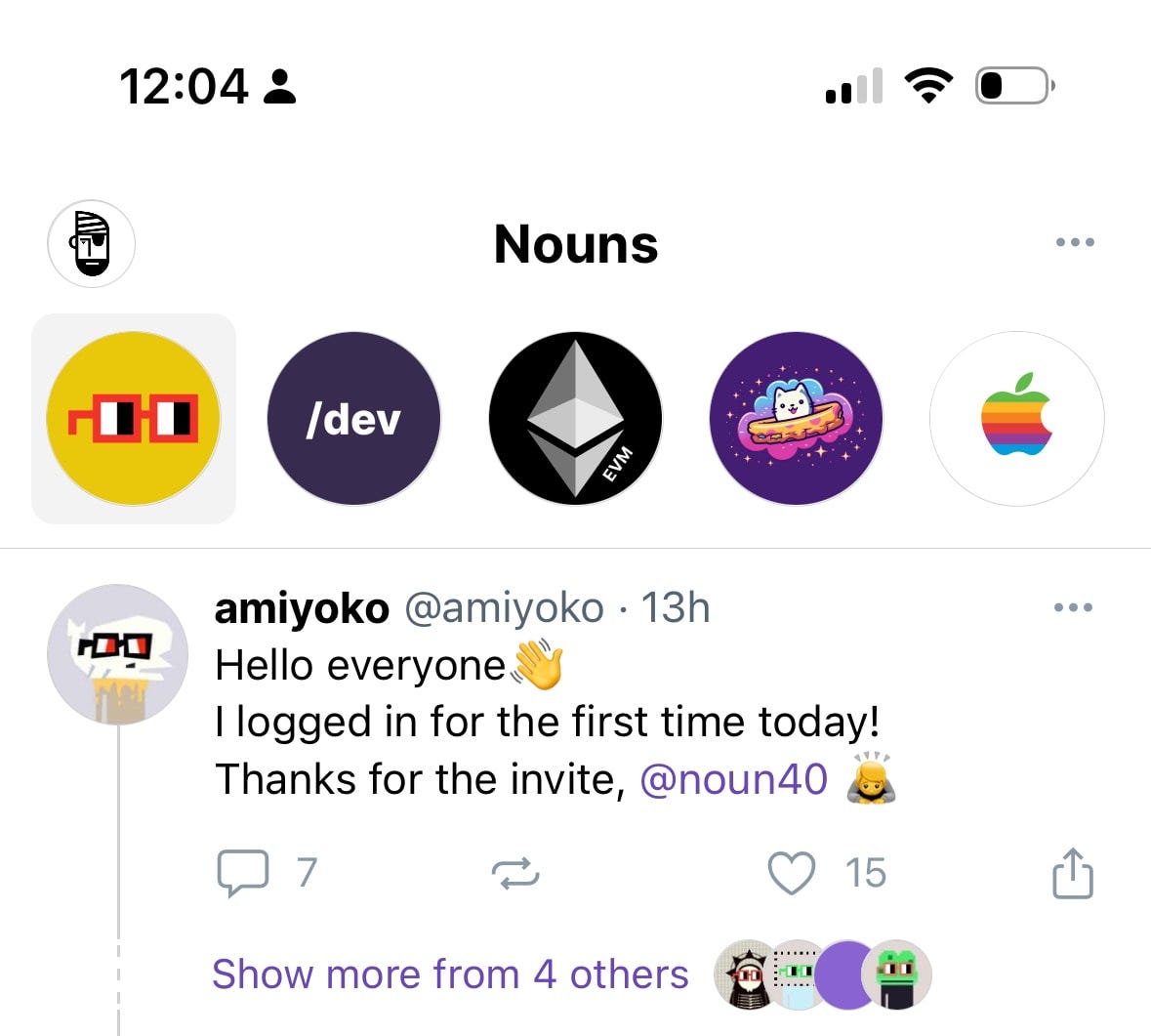Select the Nouns channel with red glasses

tap(134, 419)
